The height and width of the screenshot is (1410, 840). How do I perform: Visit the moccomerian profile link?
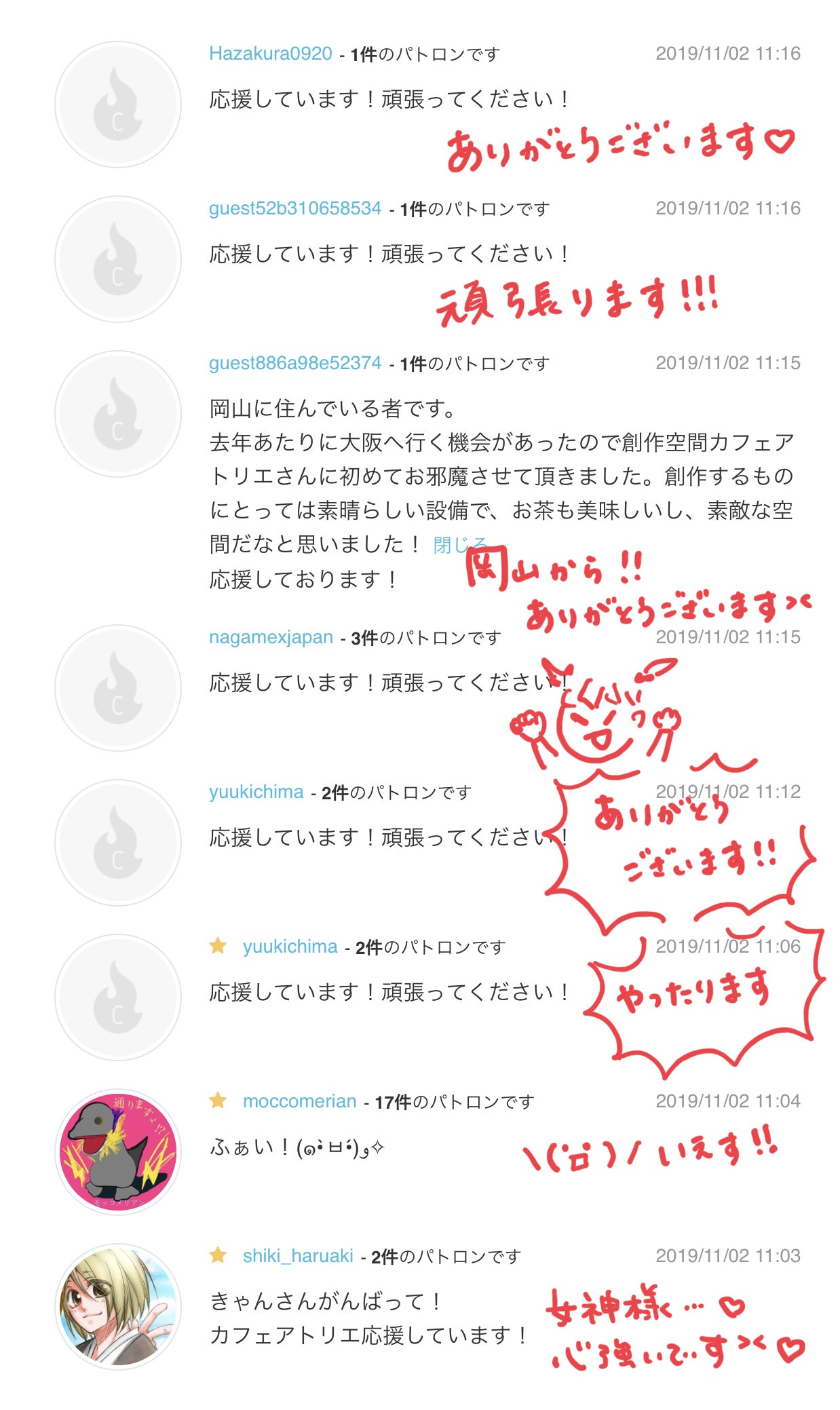tap(299, 1101)
